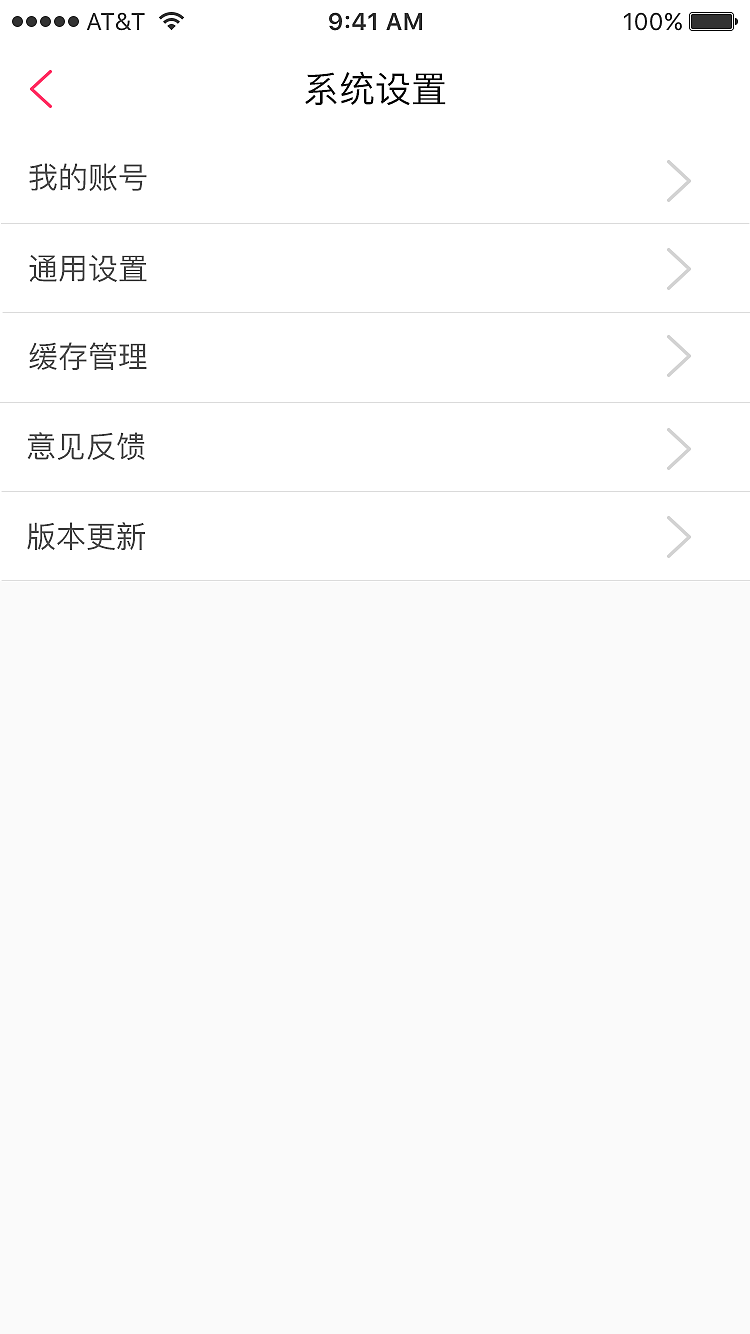Expand the chevron next to 通用设置
The image size is (750, 1334).
point(678,268)
